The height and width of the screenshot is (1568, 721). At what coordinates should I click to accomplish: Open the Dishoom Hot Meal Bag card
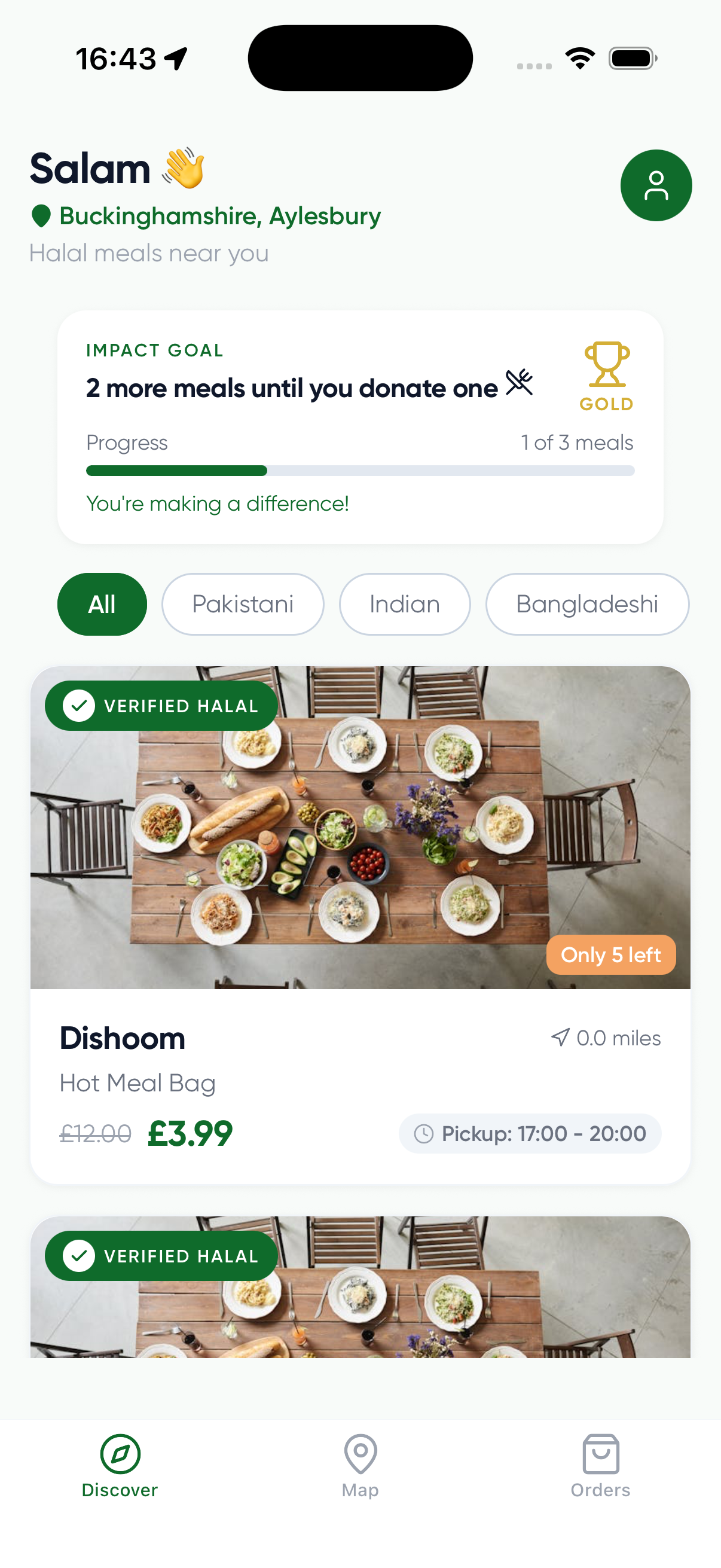click(360, 924)
